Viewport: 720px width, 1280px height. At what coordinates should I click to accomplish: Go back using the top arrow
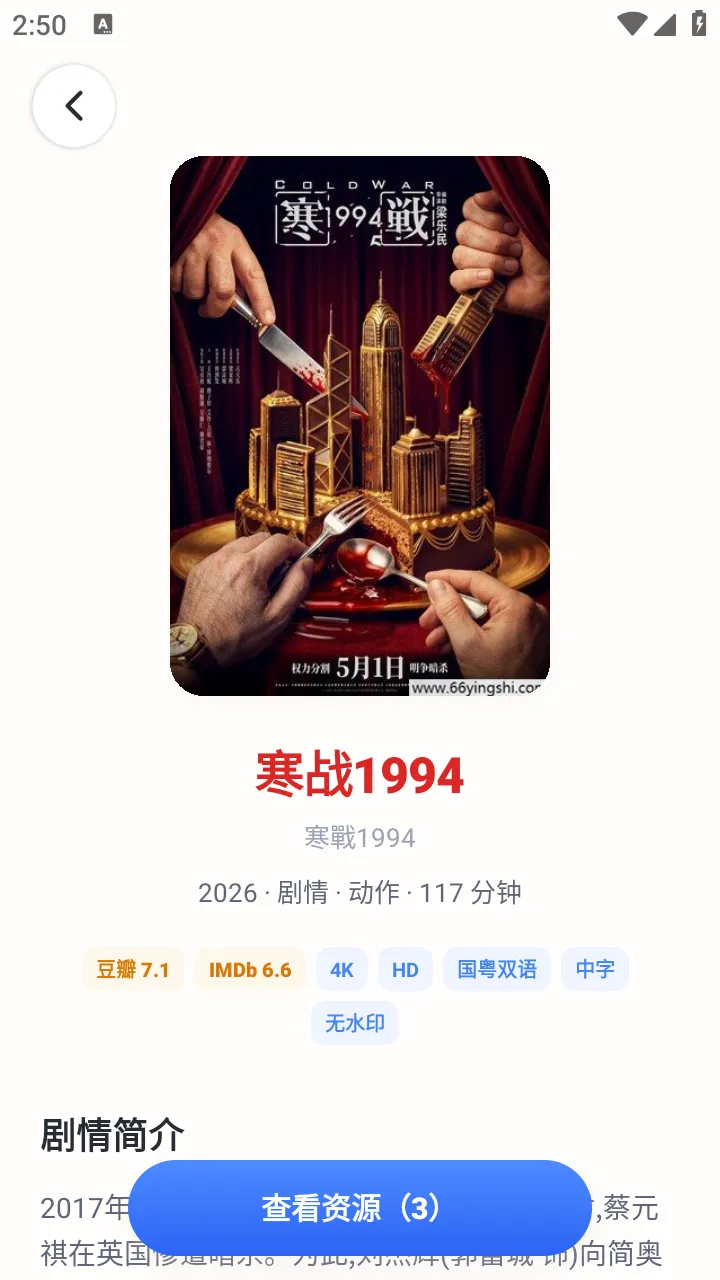(74, 106)
